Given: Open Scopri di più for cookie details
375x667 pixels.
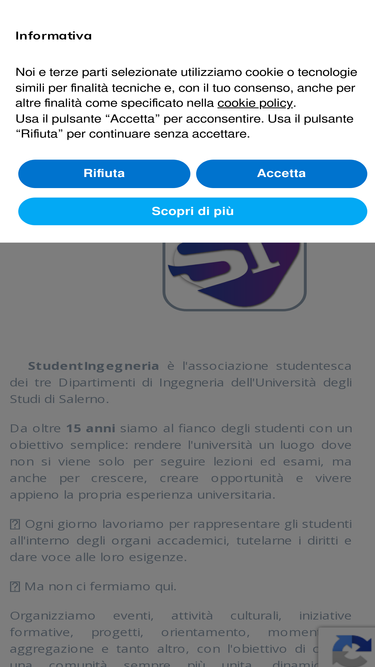Looking at the screenshot, I should click(x=193, y=211).
